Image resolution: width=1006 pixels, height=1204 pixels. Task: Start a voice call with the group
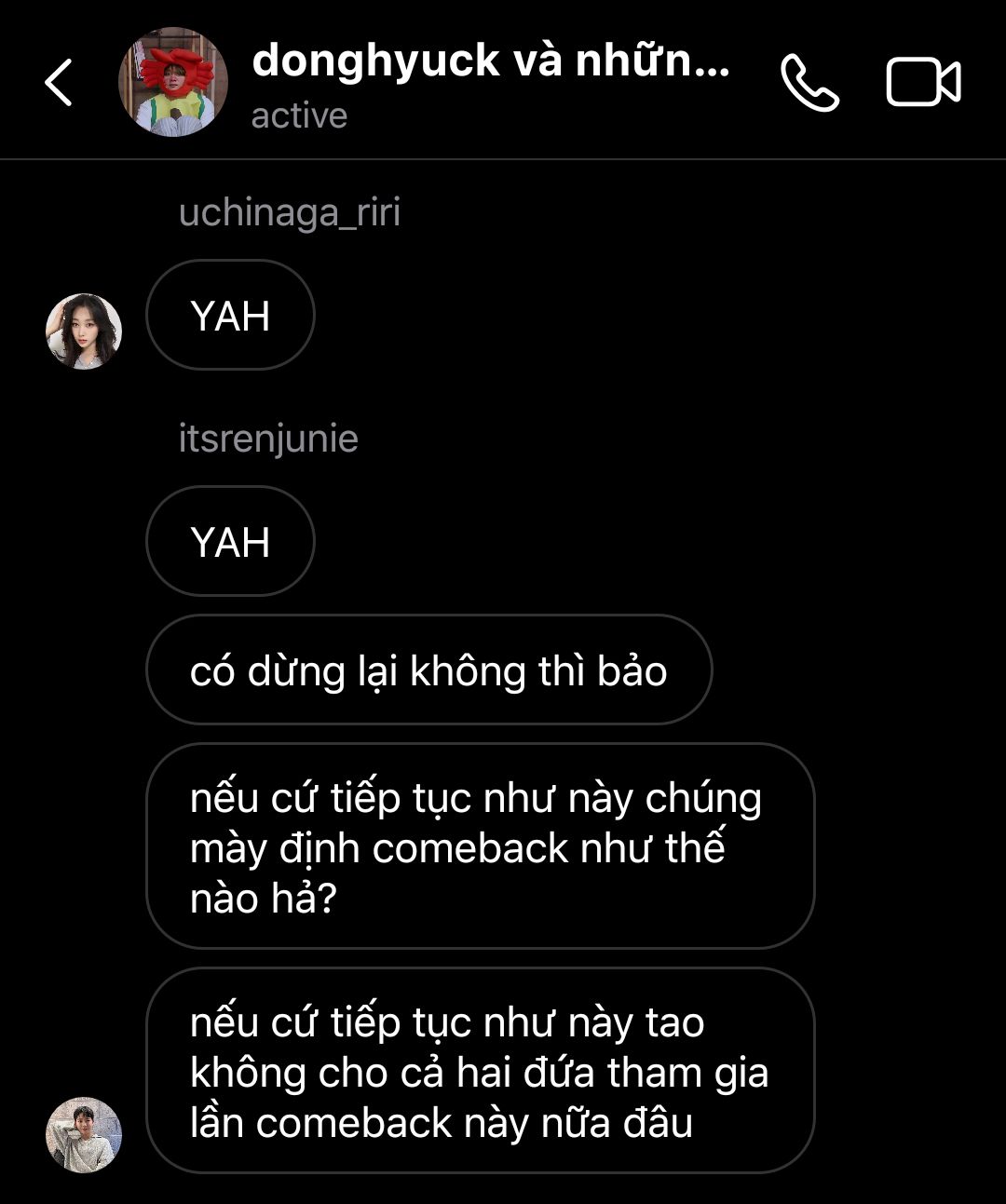pyautogui.click(x=809, y=83)
